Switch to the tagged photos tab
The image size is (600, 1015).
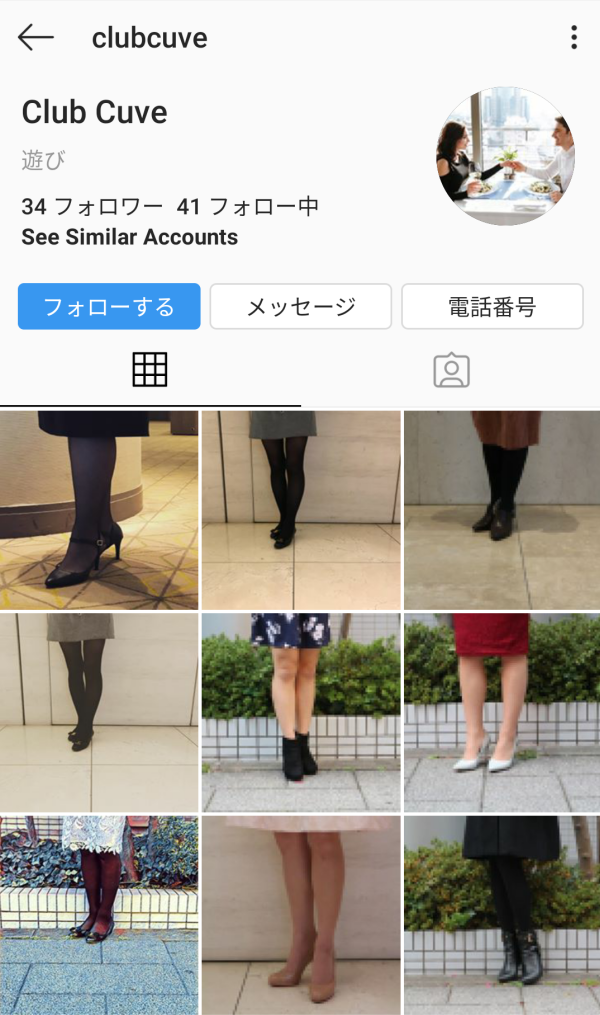[451, 370]
